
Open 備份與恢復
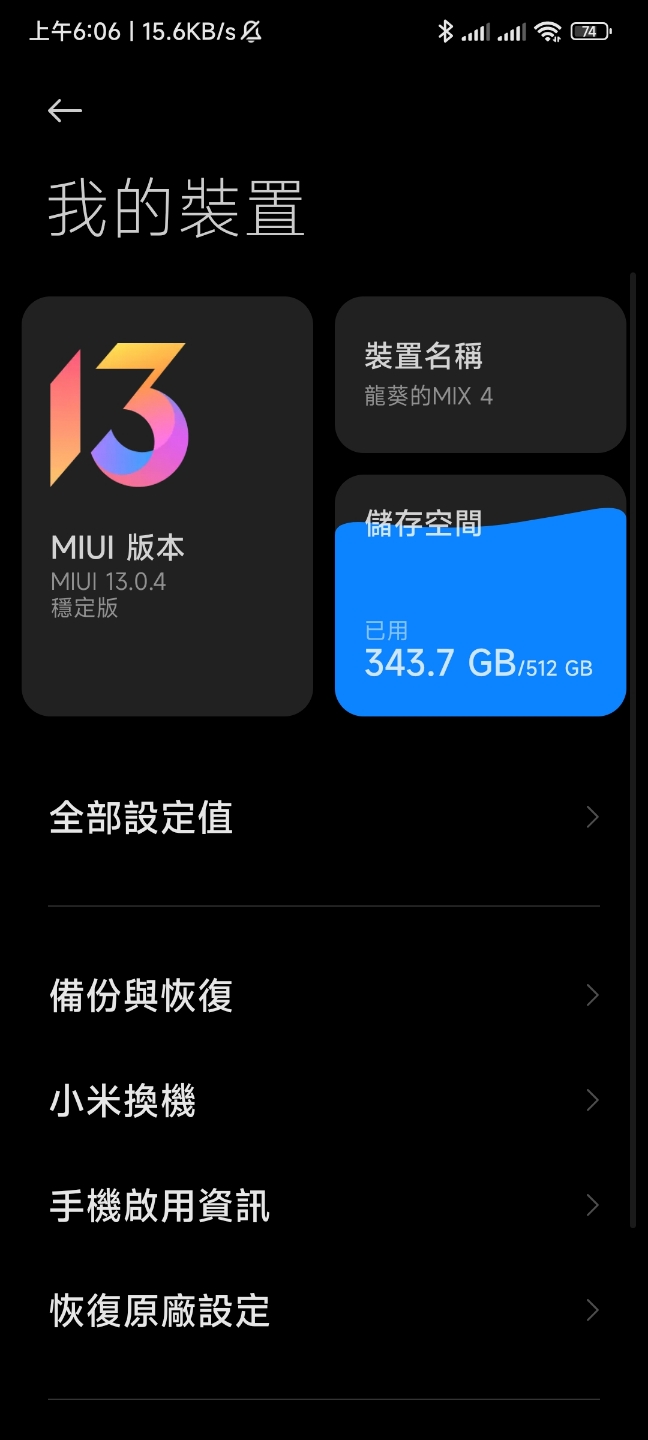324,996
